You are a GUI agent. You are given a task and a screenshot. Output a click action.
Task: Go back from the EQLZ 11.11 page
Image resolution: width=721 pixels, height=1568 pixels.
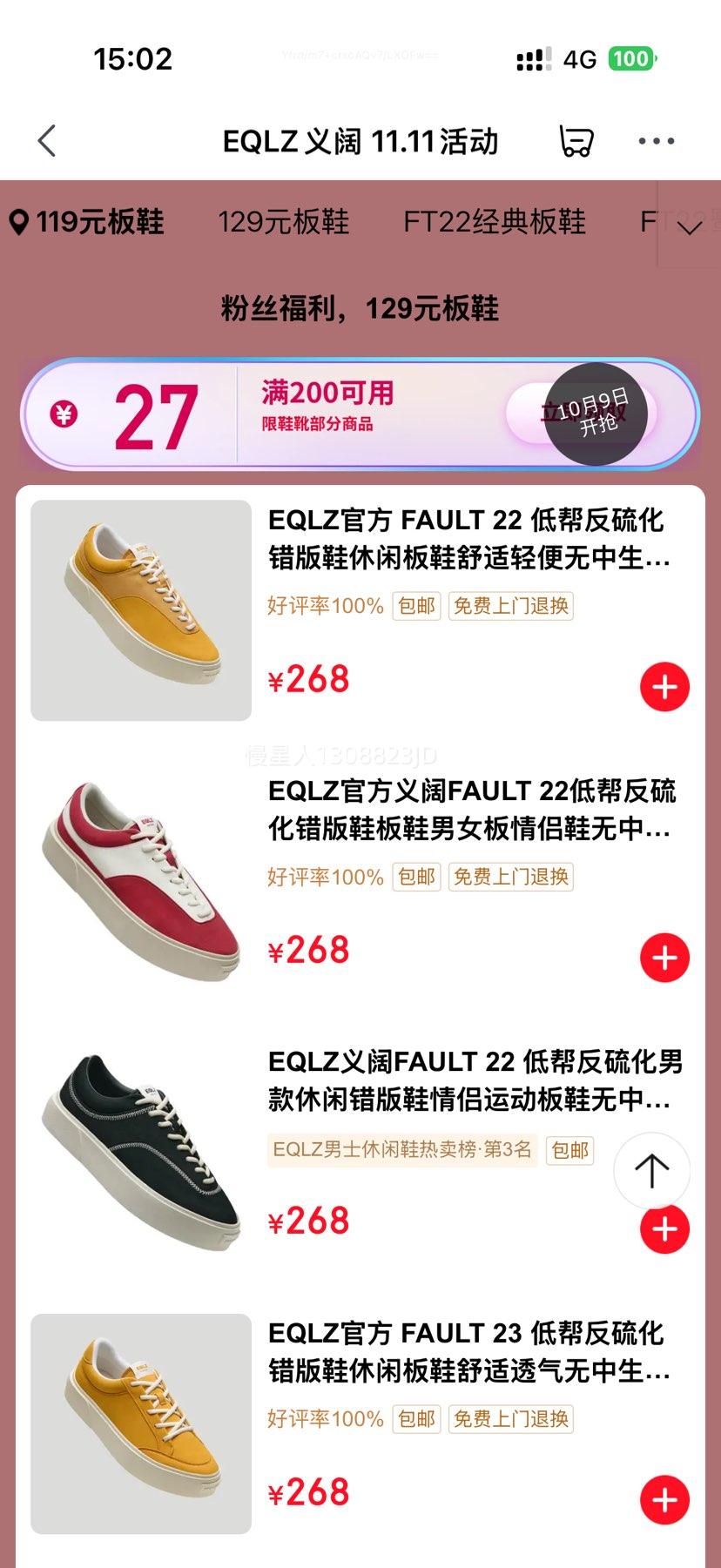(x=47, y=141)
